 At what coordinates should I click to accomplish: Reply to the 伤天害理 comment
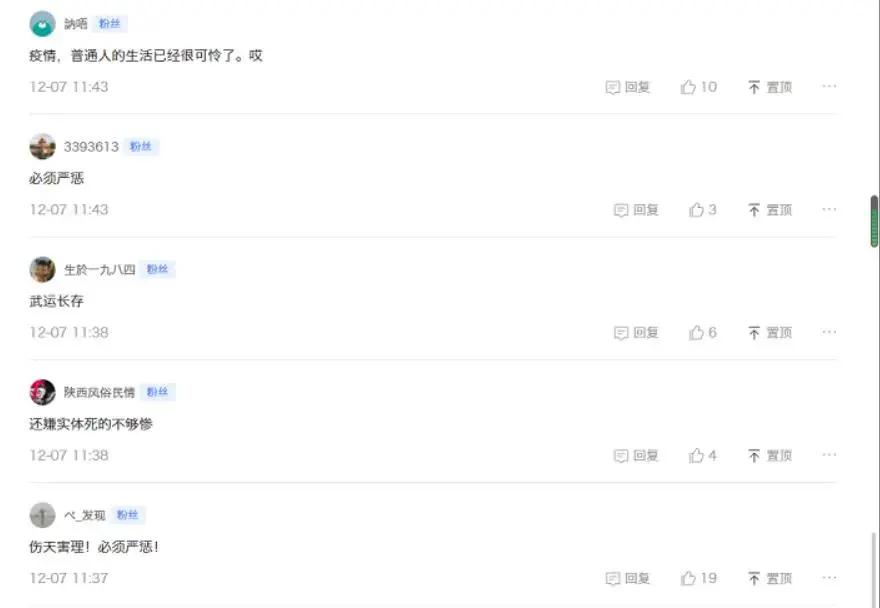click(x=628, y=579)
